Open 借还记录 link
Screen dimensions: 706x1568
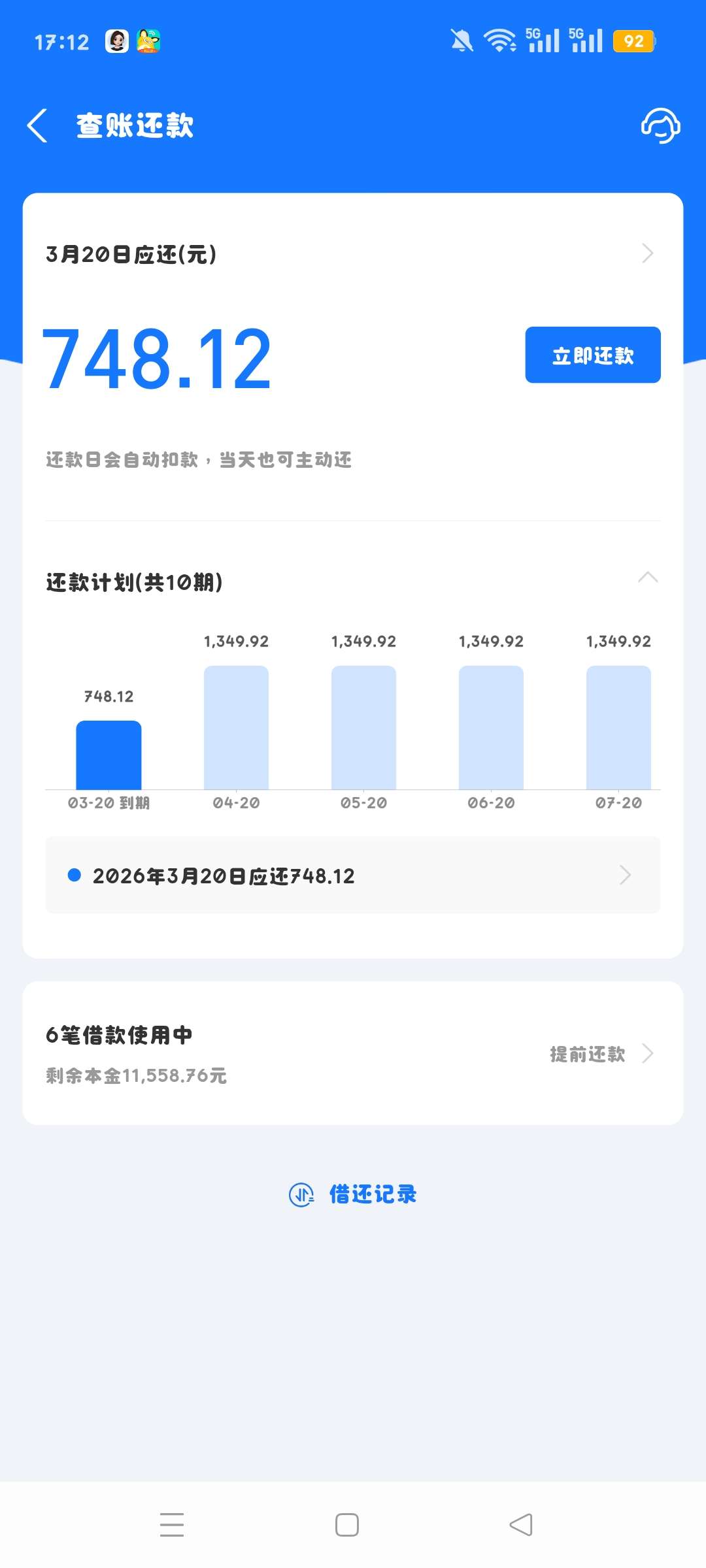click(x=353, y=1194)
